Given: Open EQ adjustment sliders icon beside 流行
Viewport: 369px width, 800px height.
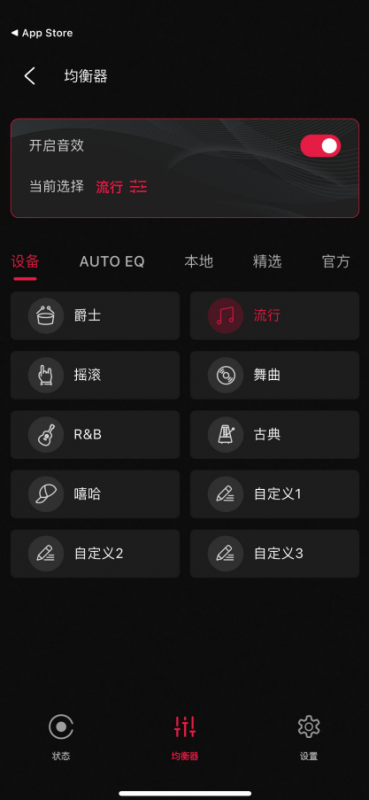Looking at the screenshot, I should coord(138,187).
